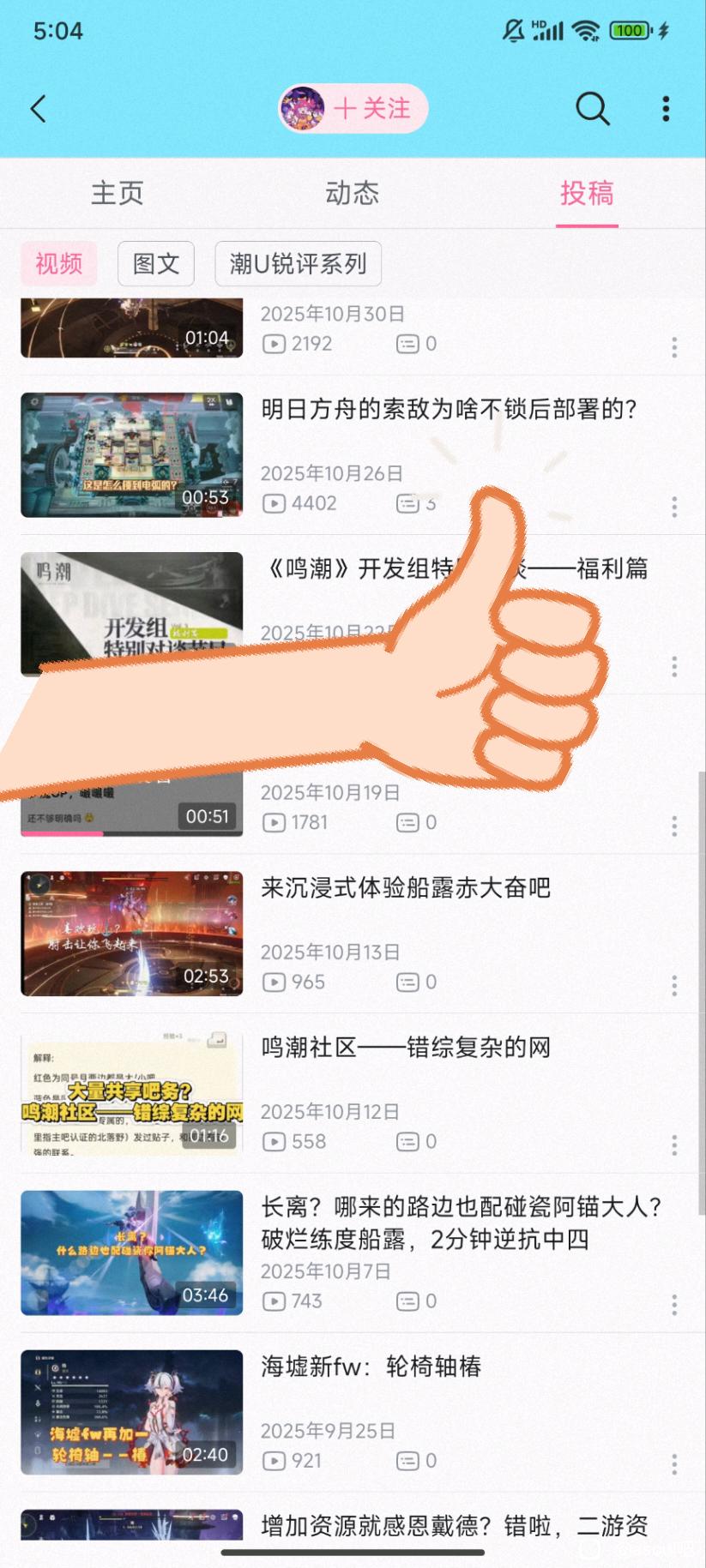Open more options for 鸣潮社区 video
The height and width of the screenshot is (1568, 706).
point(674,1144)
